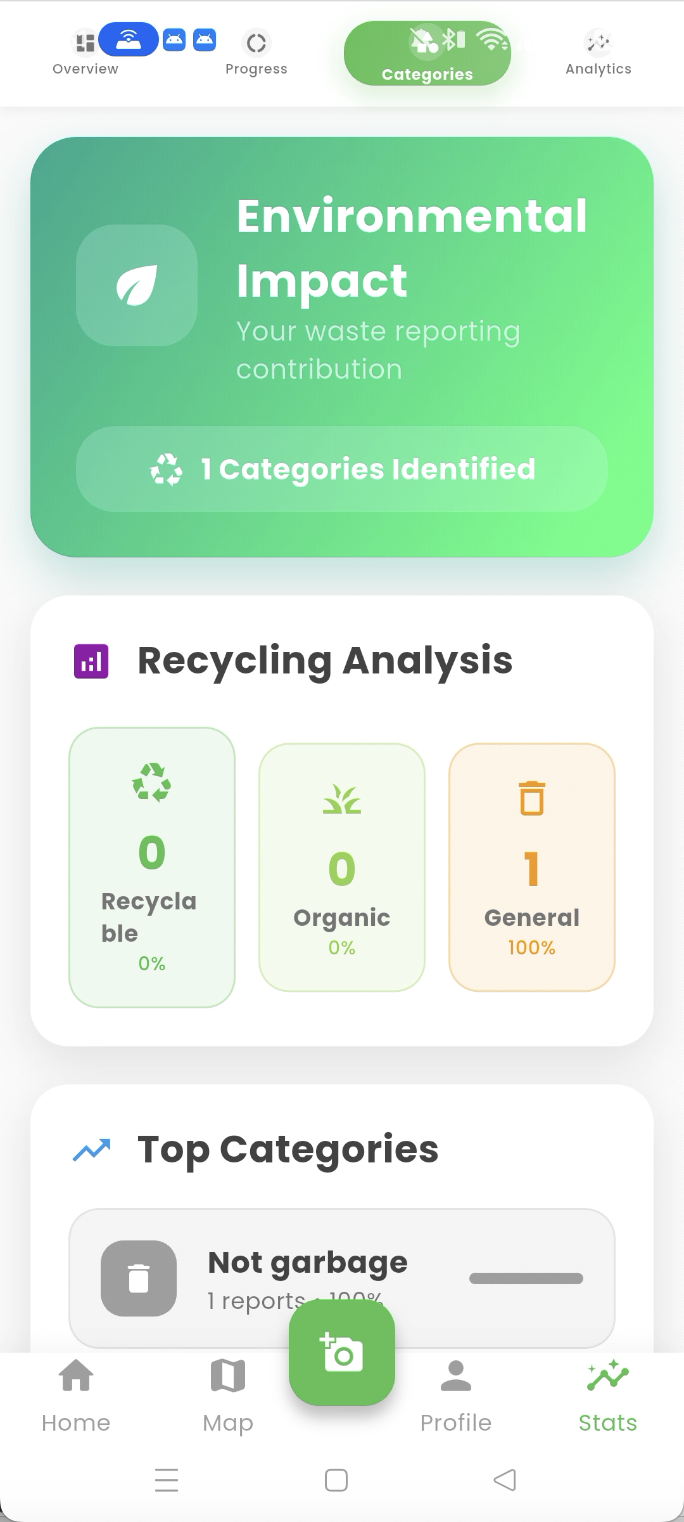The height and width of the screenshot is (1522, 684).
Task: Select the Categories tab
Action: pyautogui.click(x=427, y=55)
